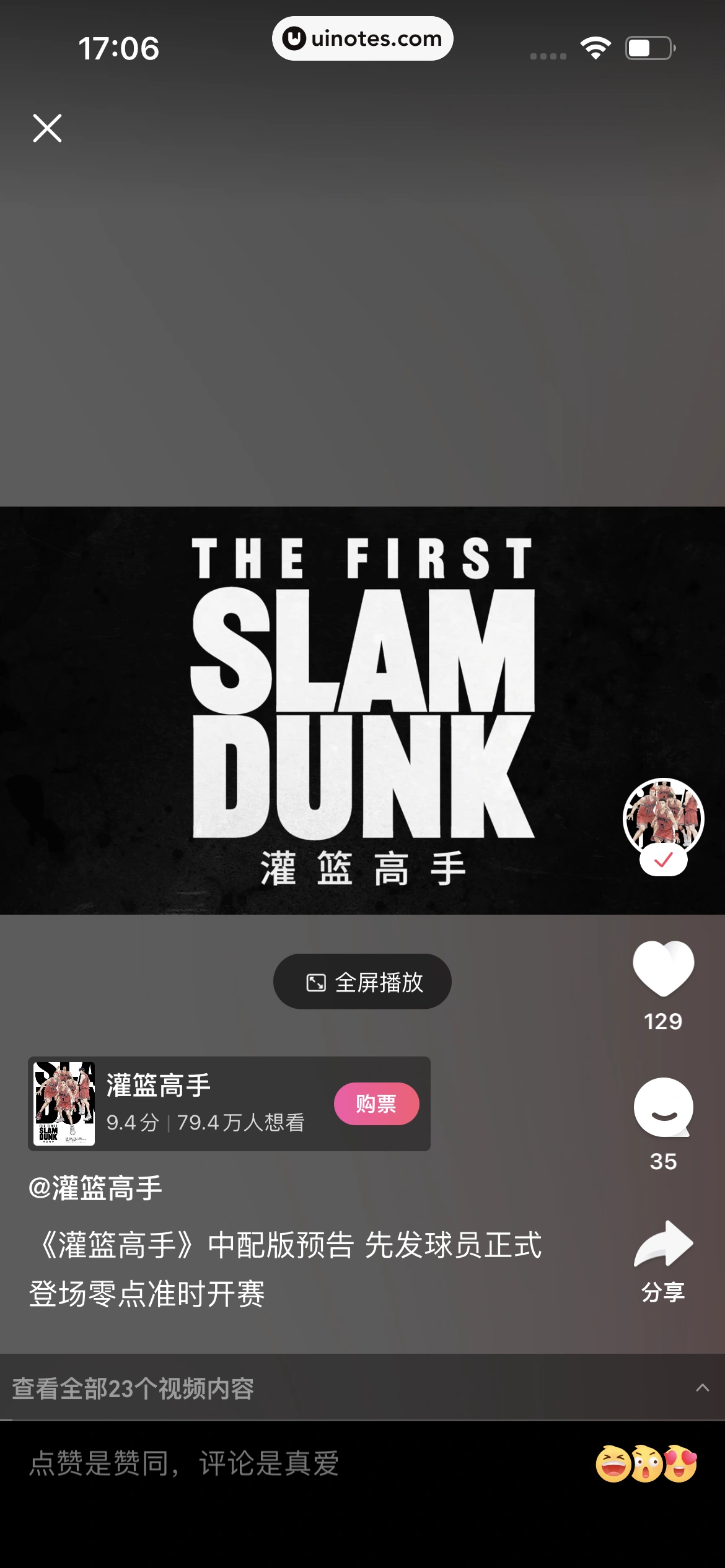Screen dimensions: 725x1568
Task: Open the 灌篮高手 movie card
Action: point(186,1104)
